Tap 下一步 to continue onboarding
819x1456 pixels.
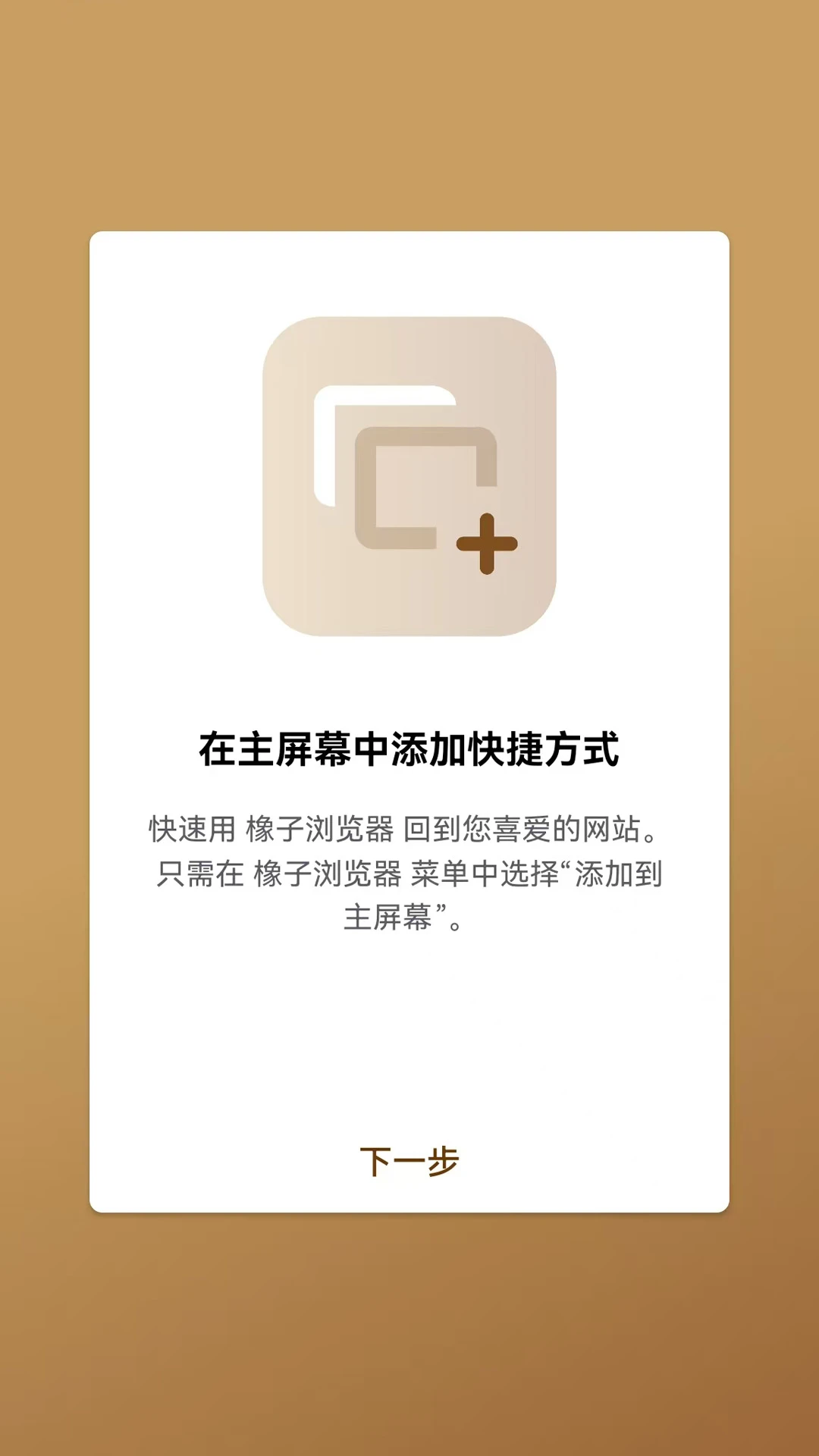[409, 1161]
